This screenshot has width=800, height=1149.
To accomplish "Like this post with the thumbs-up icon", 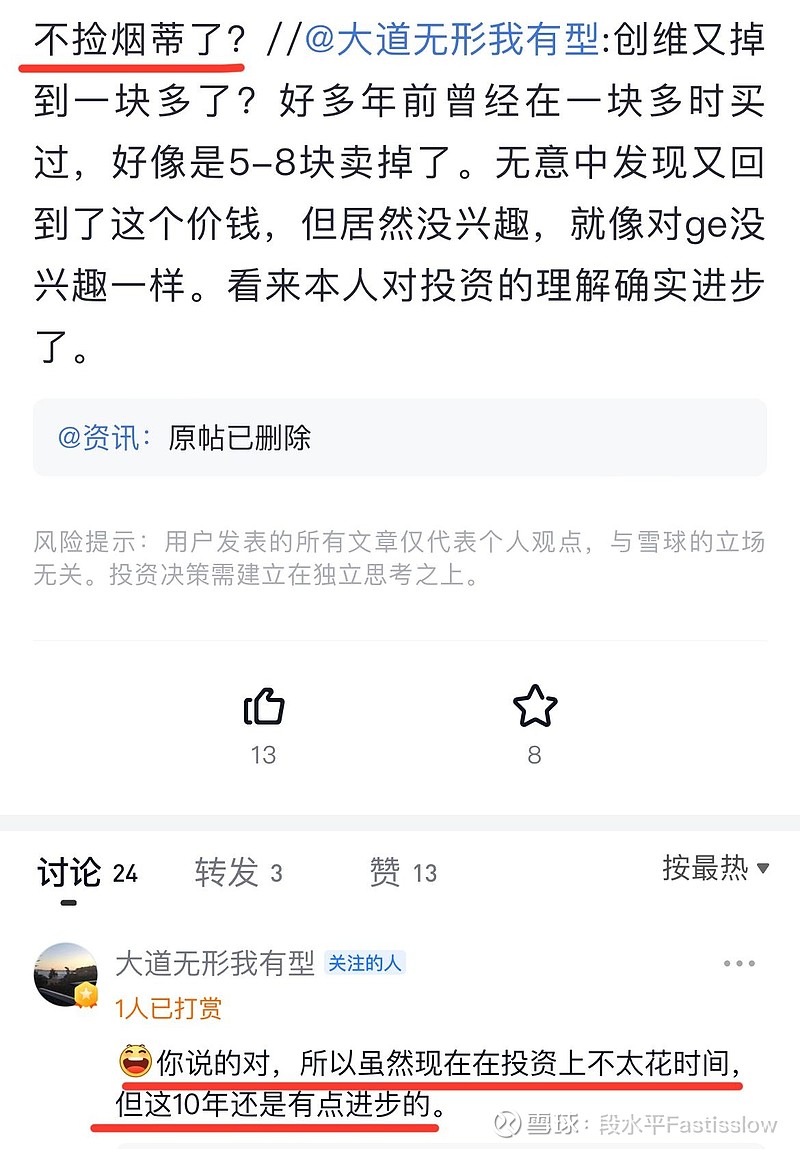I will point(264,708).
